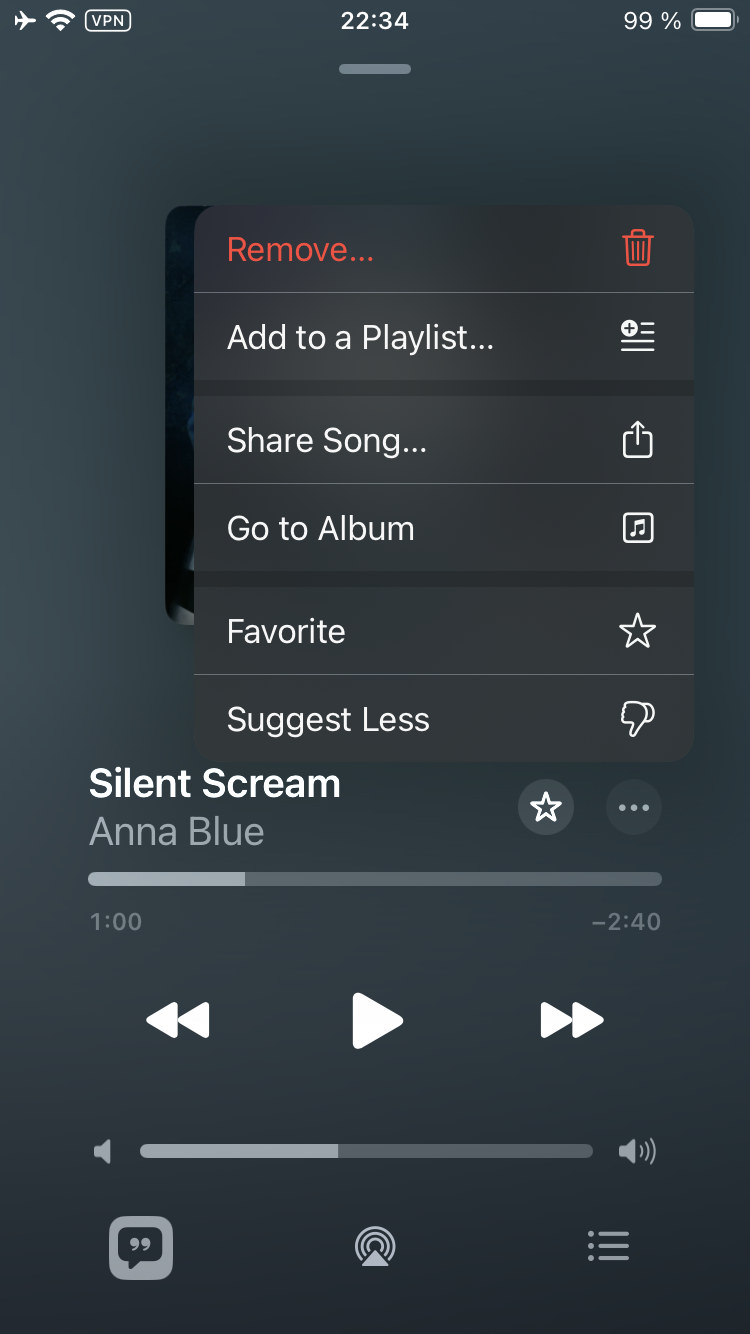
Task: Select Suggest Less option
Action: click(x=443, y=719)
